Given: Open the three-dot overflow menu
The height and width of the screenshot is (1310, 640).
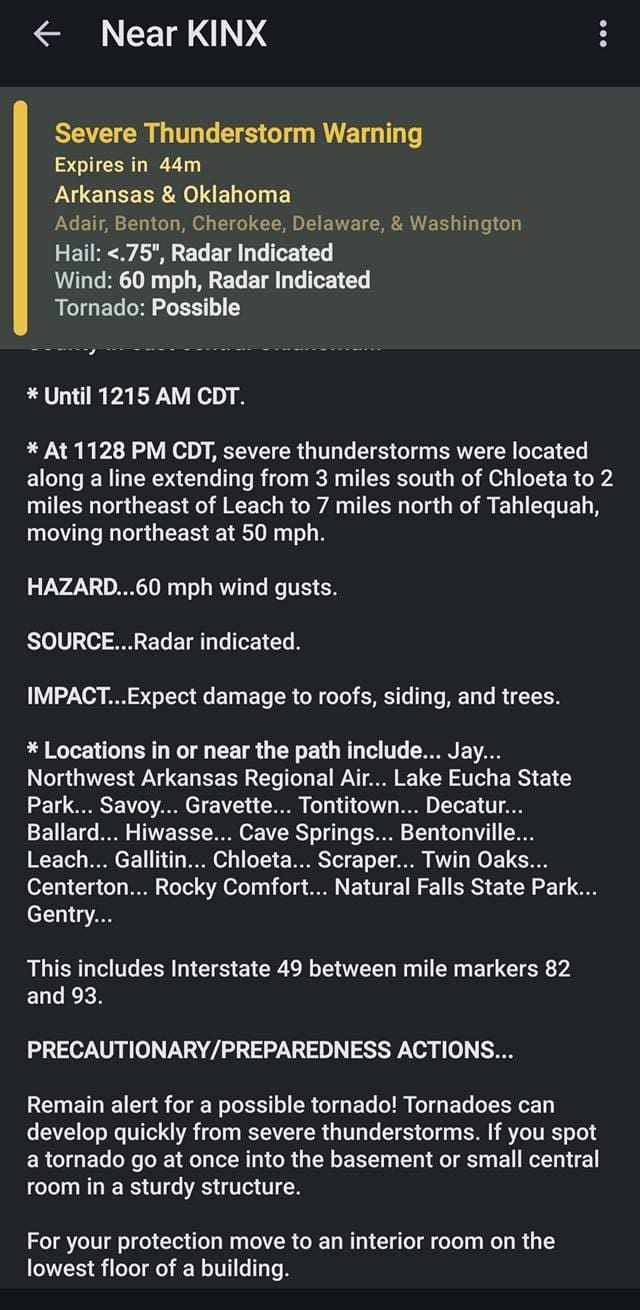Looking at the screenshot, I should [x=603, y=35].
